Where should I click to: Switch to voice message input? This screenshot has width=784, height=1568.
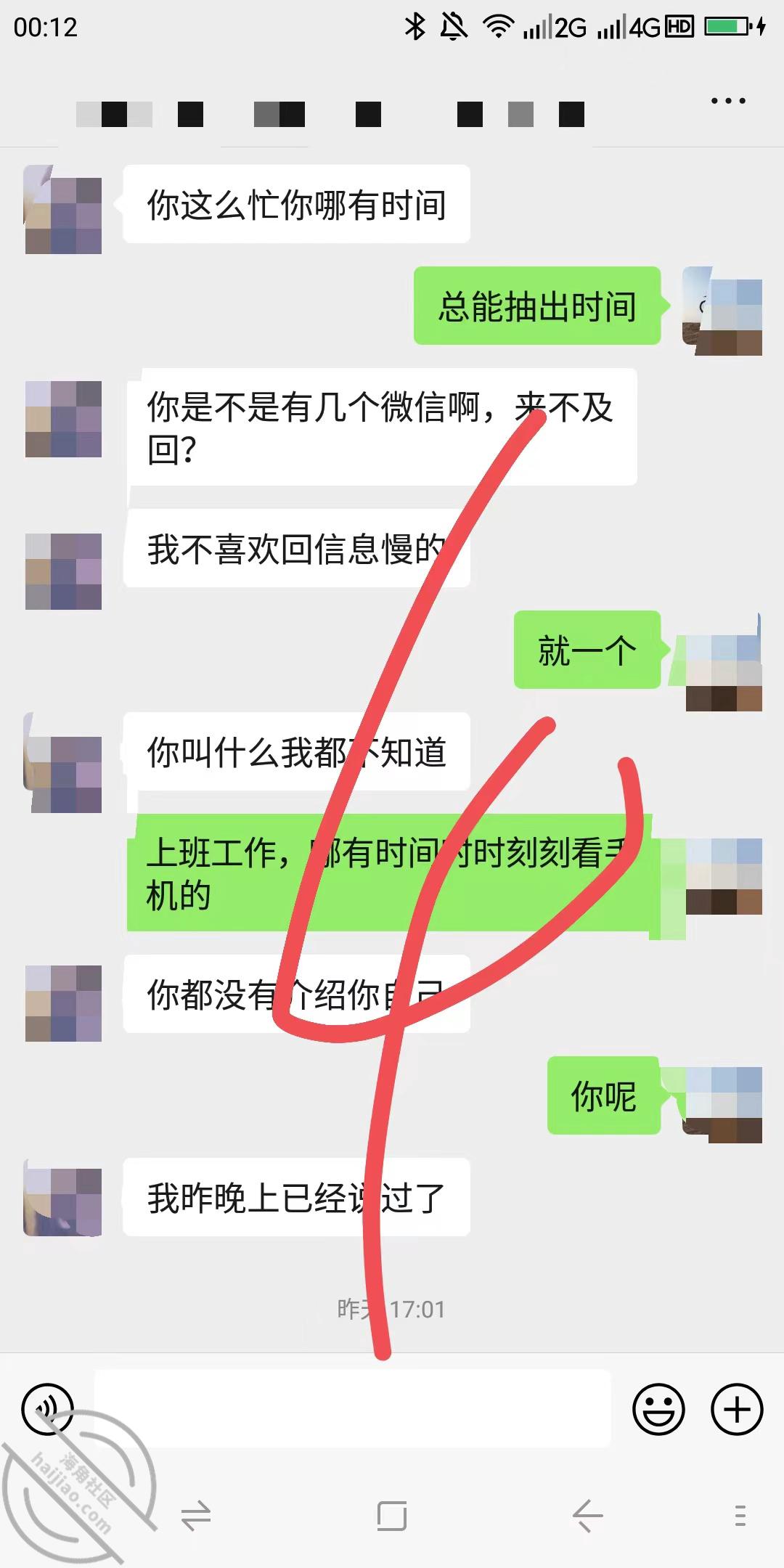48,1409
